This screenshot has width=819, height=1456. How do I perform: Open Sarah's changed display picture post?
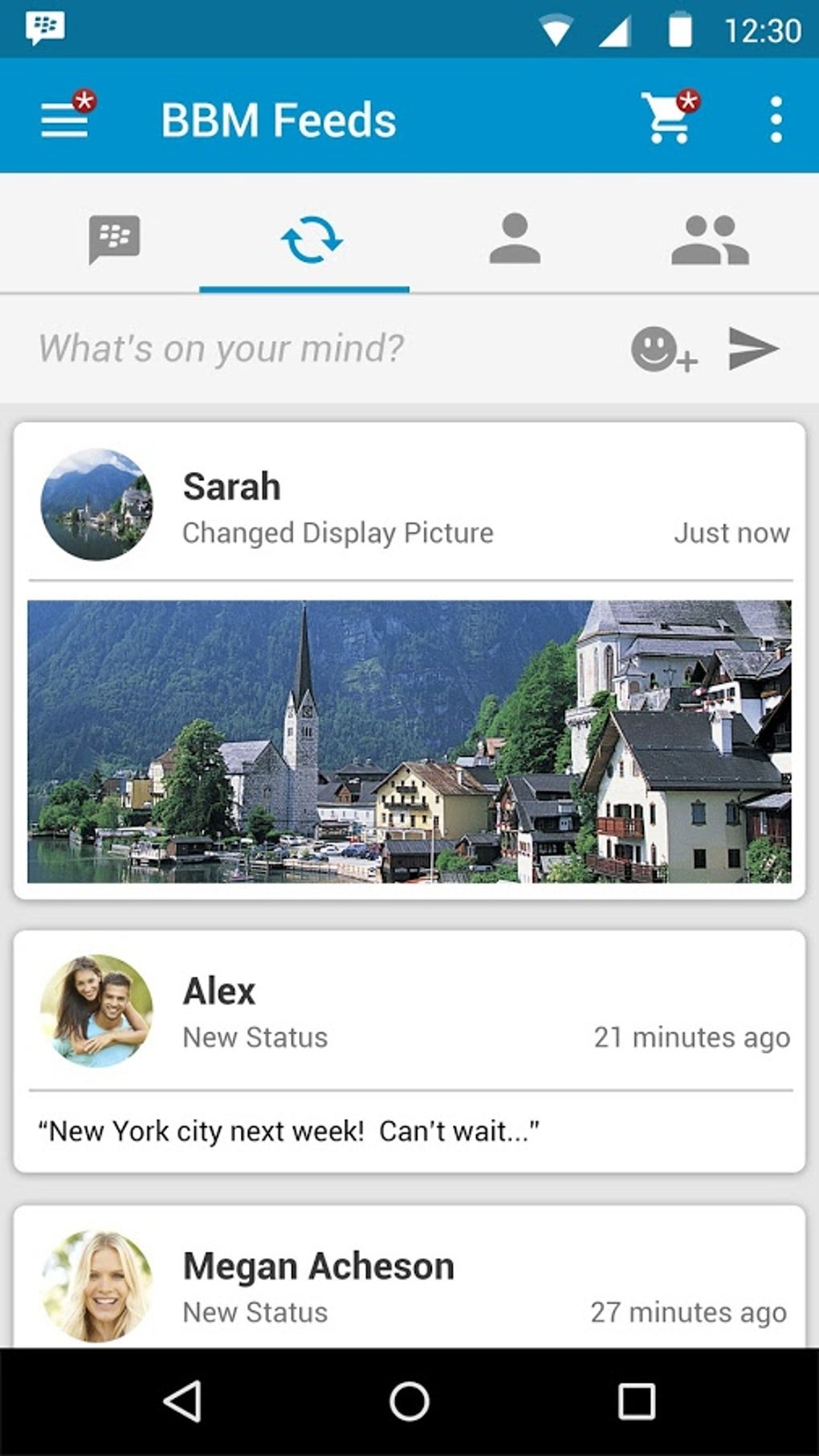pos(409,741)
